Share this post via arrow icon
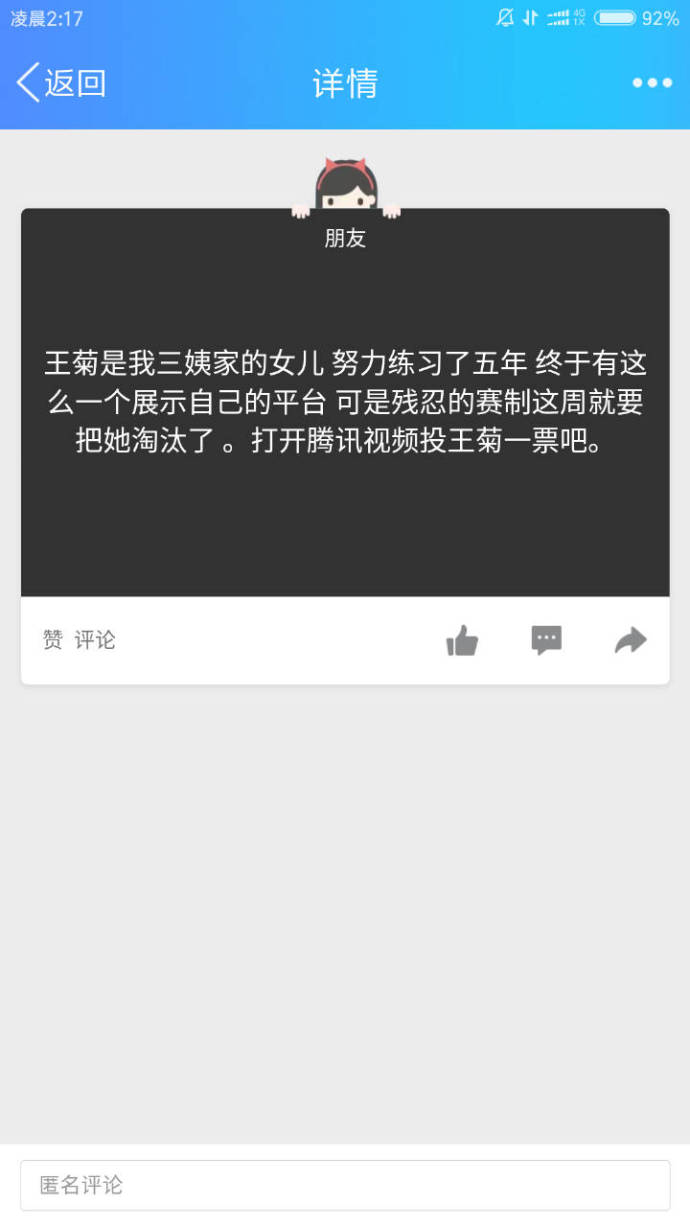 point(630,640)
